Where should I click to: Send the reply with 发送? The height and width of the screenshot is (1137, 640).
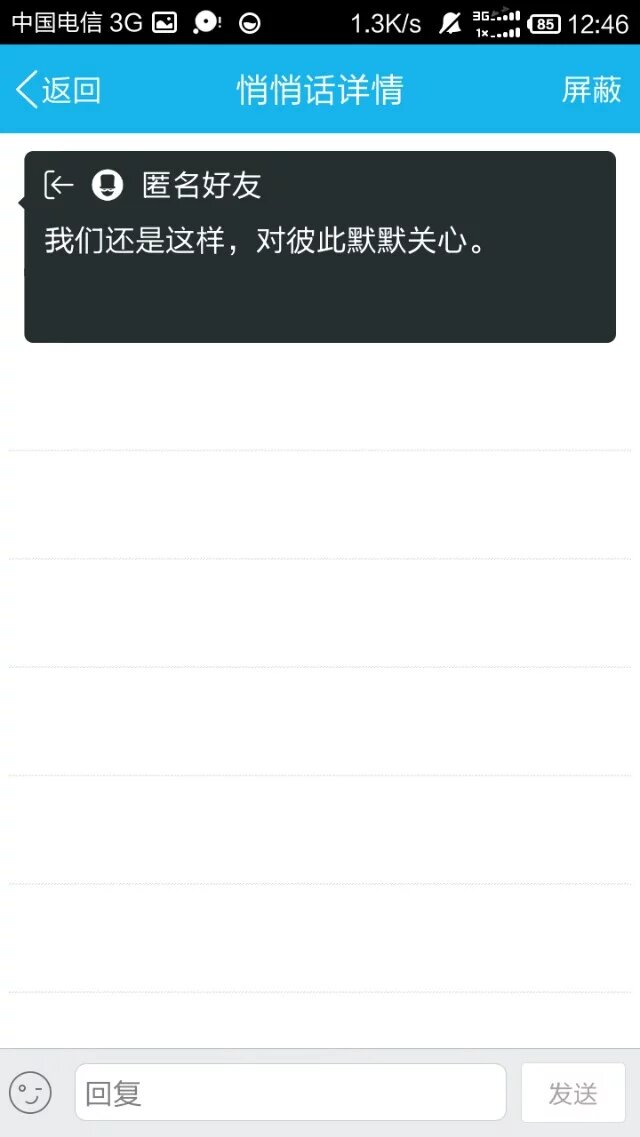pyautogui.click(x=573, y=1092)
